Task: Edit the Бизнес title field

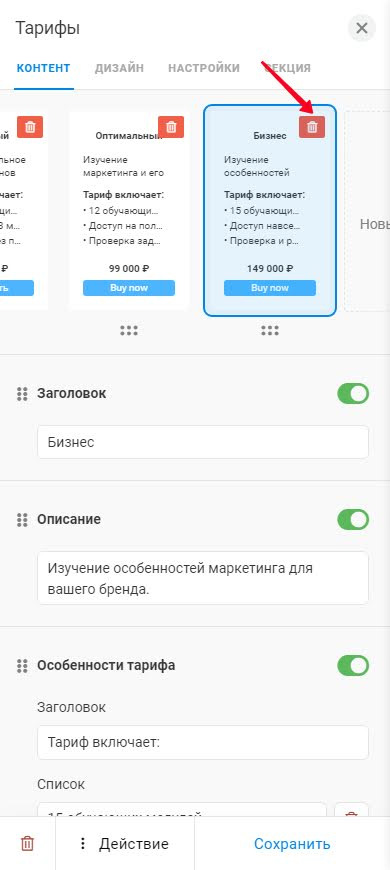Action: (x=203, y=442)
